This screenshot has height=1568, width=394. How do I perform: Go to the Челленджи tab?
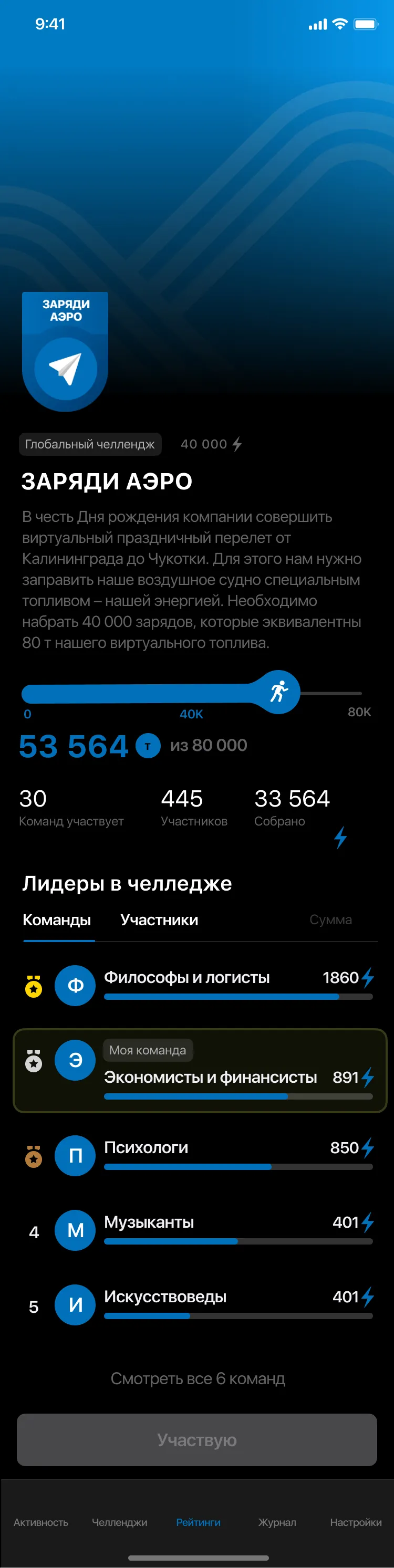(119, 1522)
